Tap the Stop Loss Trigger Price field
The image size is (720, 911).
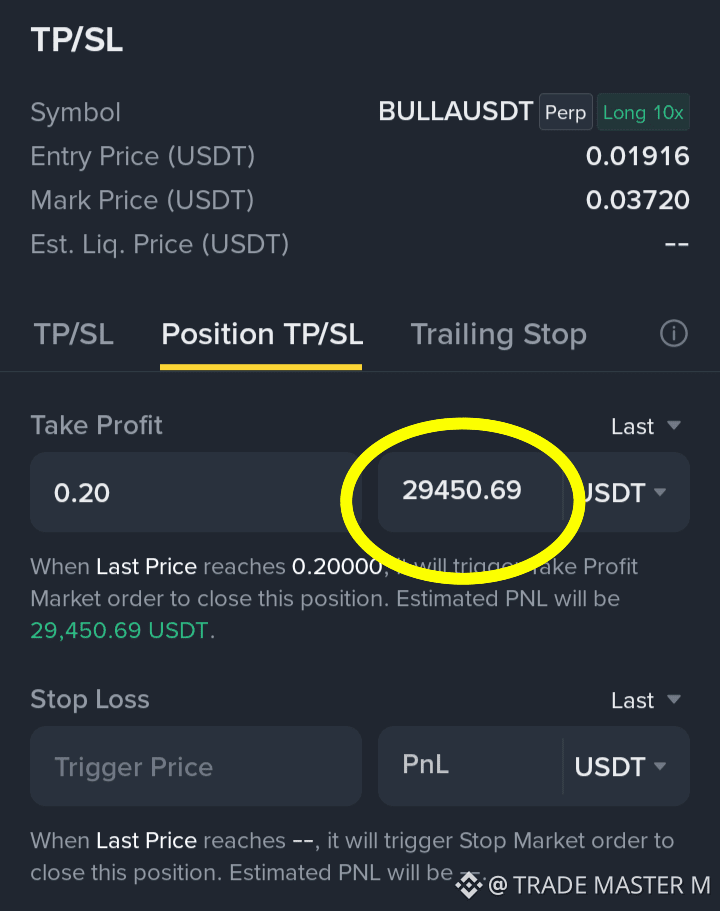[x=196, y=766]
